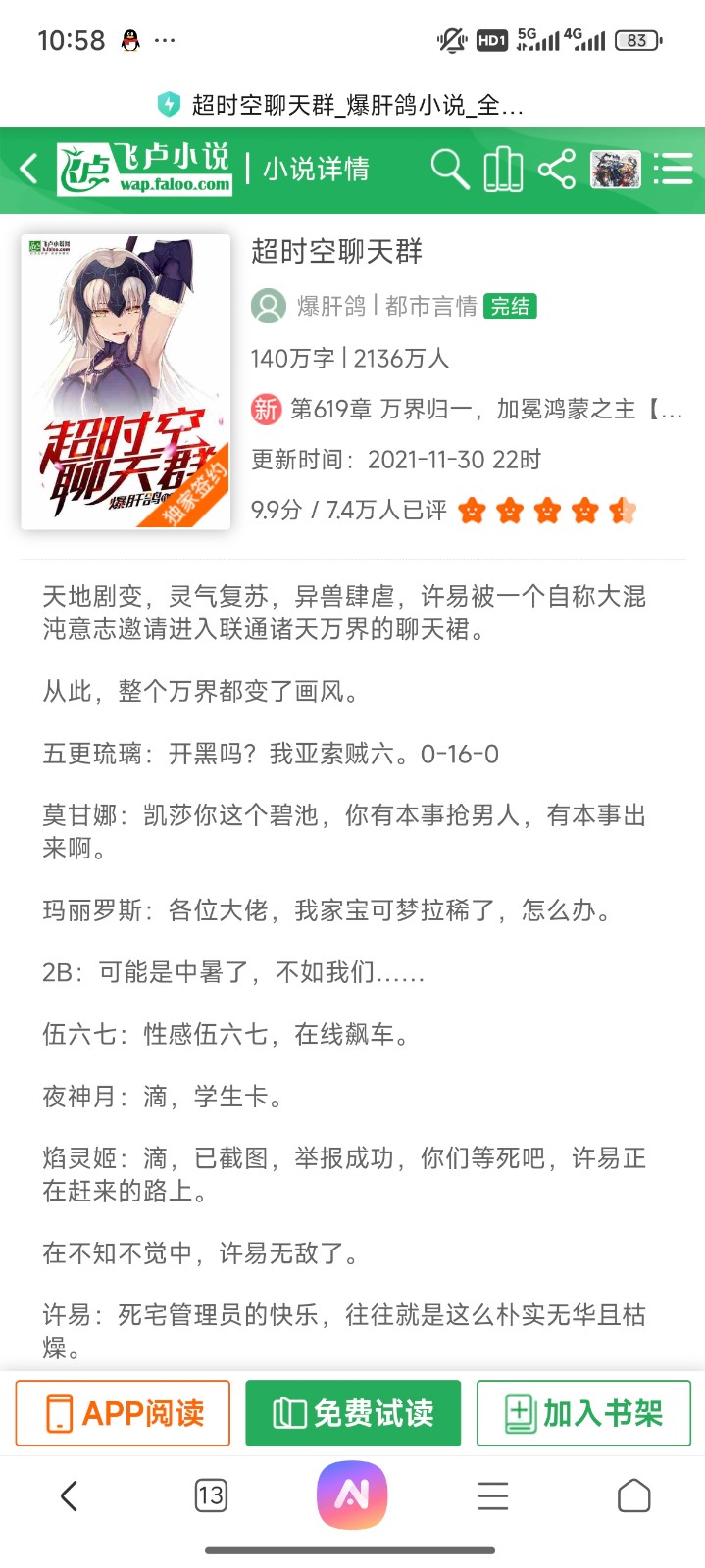Tap the back arrow in the green header
Image resolution: width=705 pixels, height=1568 pixels.
29,169
